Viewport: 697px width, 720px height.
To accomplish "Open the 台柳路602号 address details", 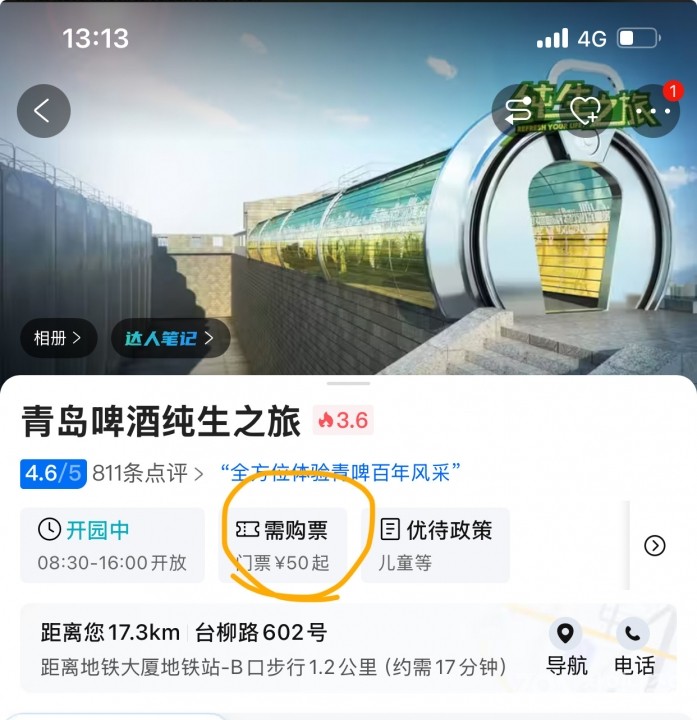I will coord(260,632).
